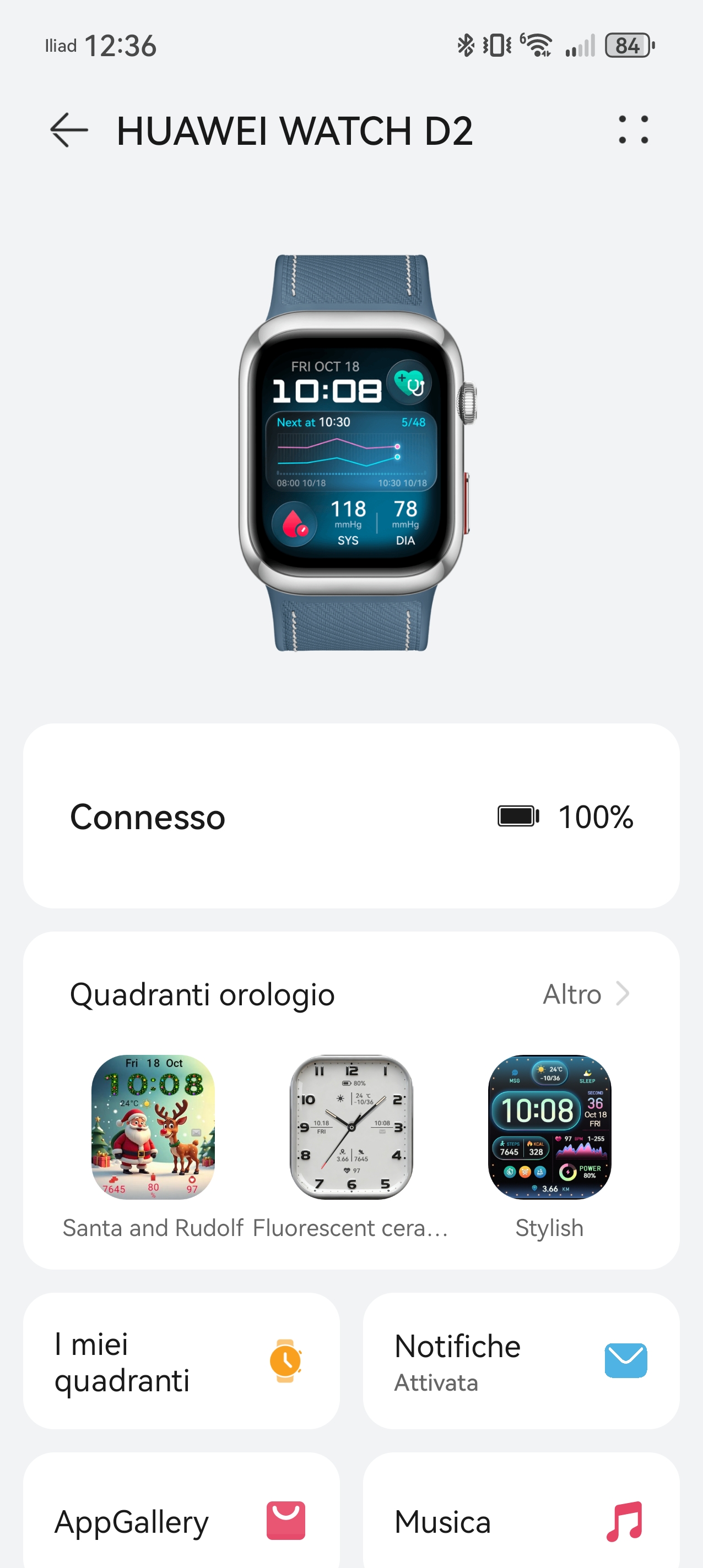
Task: Open I miei quadranti
Action: point(181,1361)
